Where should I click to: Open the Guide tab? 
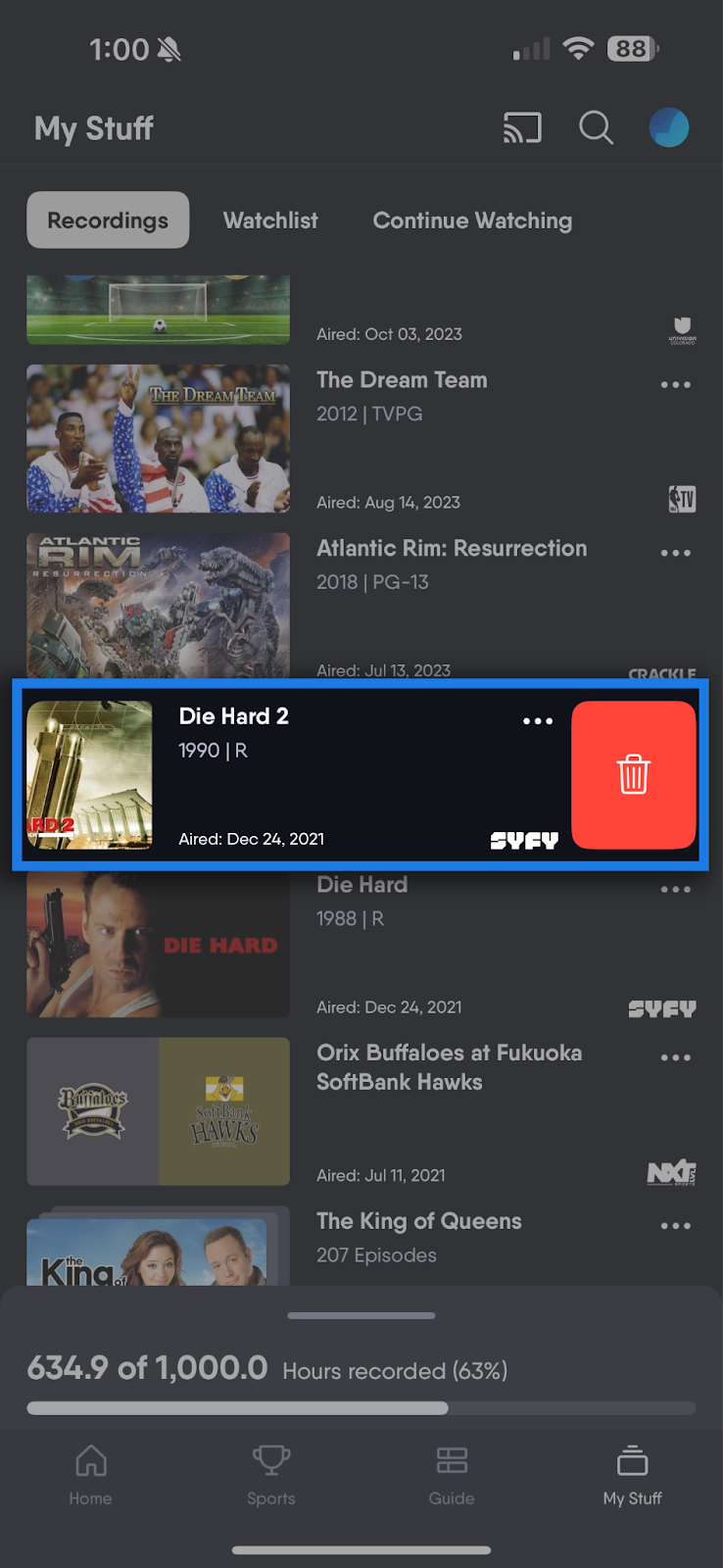coord(452,1475)
